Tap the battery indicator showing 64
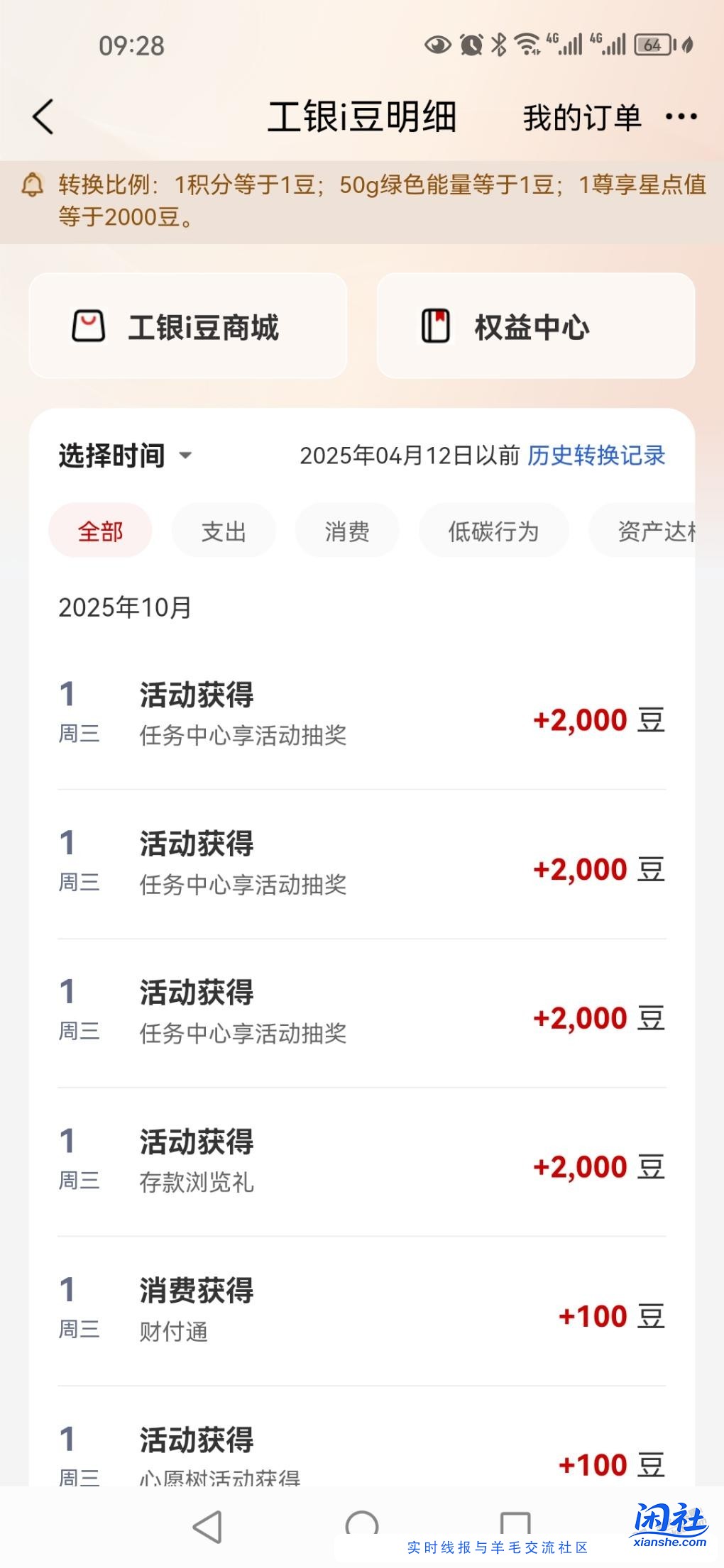Image resolution: width=724 pixels, height=1568 pixels. [654, 44]
